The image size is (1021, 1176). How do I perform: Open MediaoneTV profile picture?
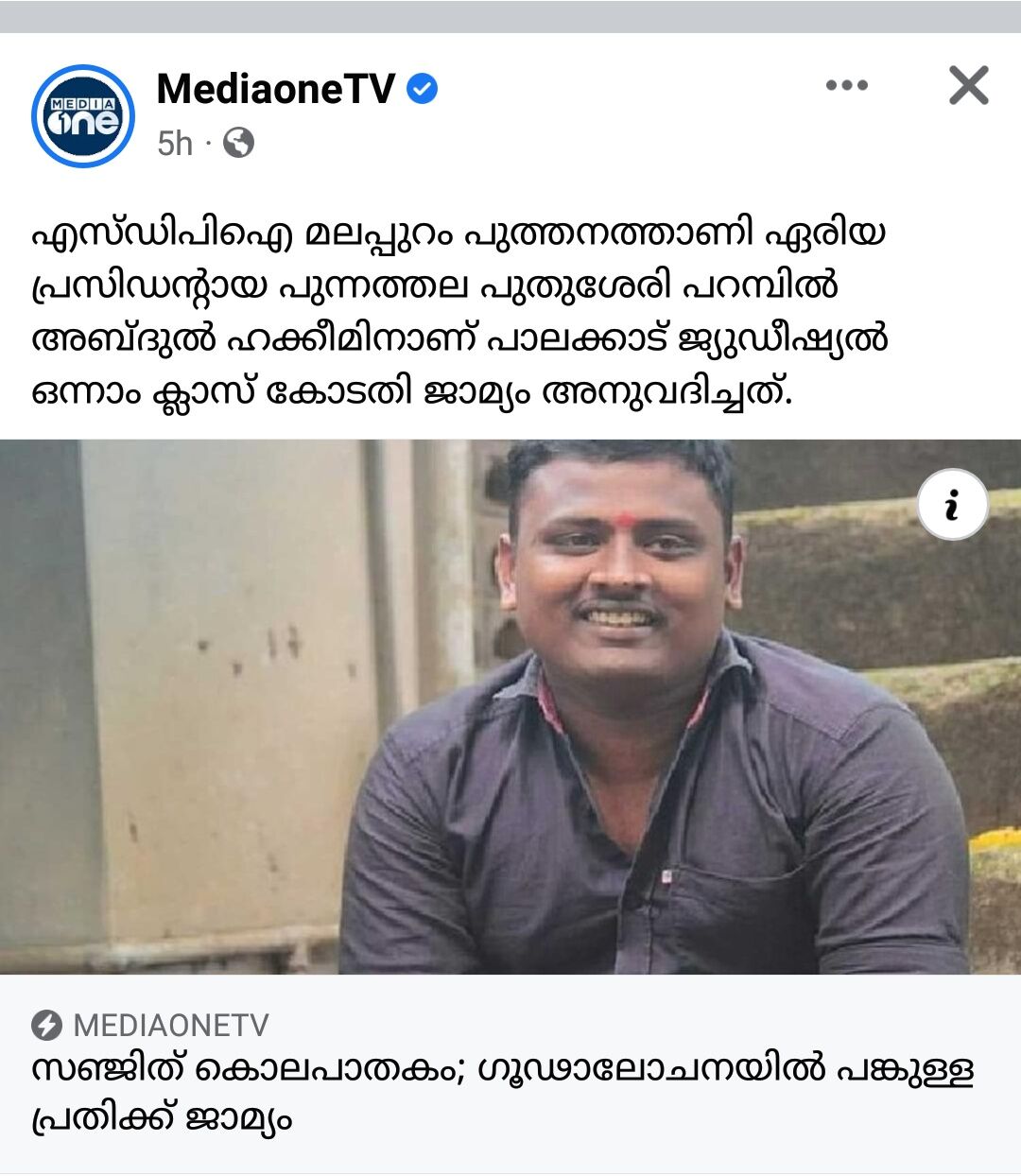coord(83,116)
